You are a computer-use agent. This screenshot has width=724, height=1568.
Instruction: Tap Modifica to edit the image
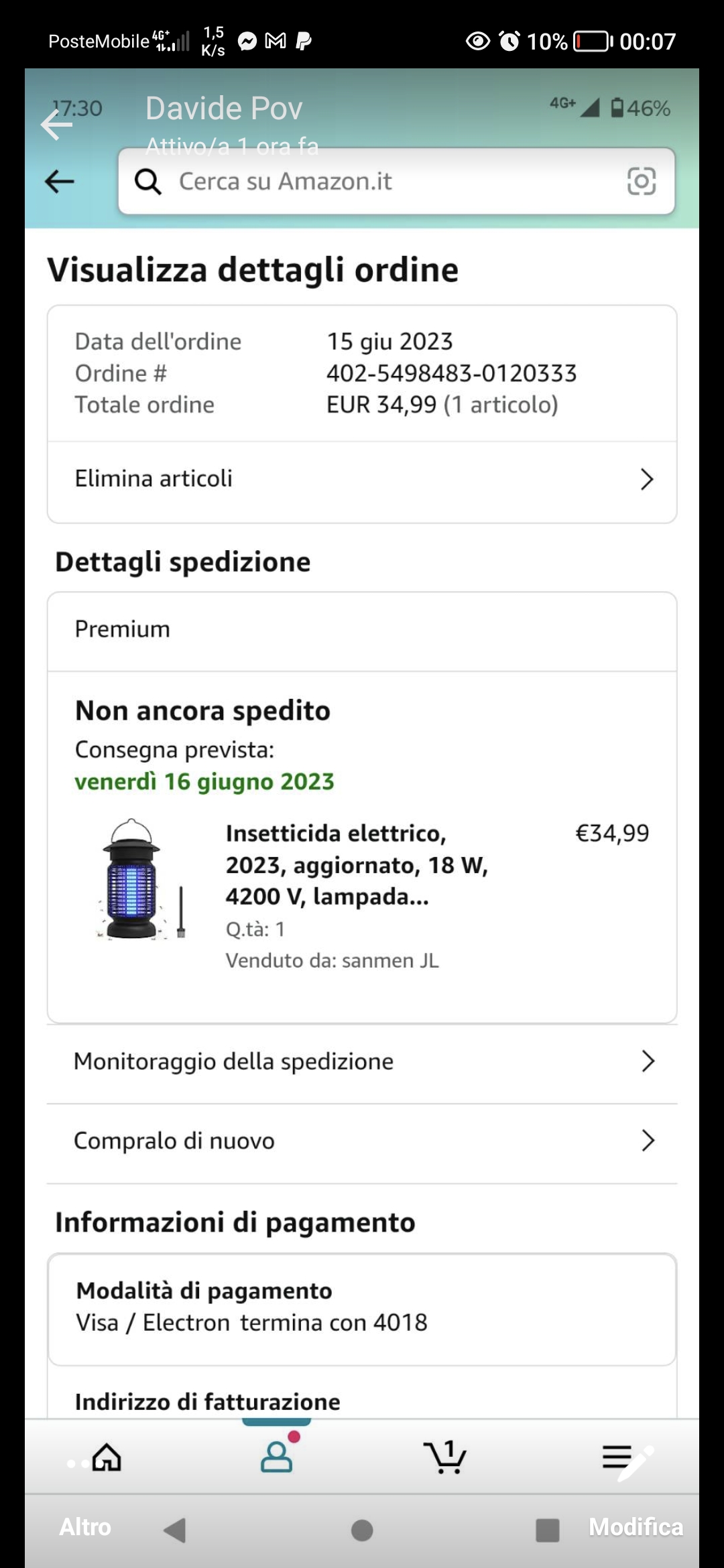click(636, 1527)
